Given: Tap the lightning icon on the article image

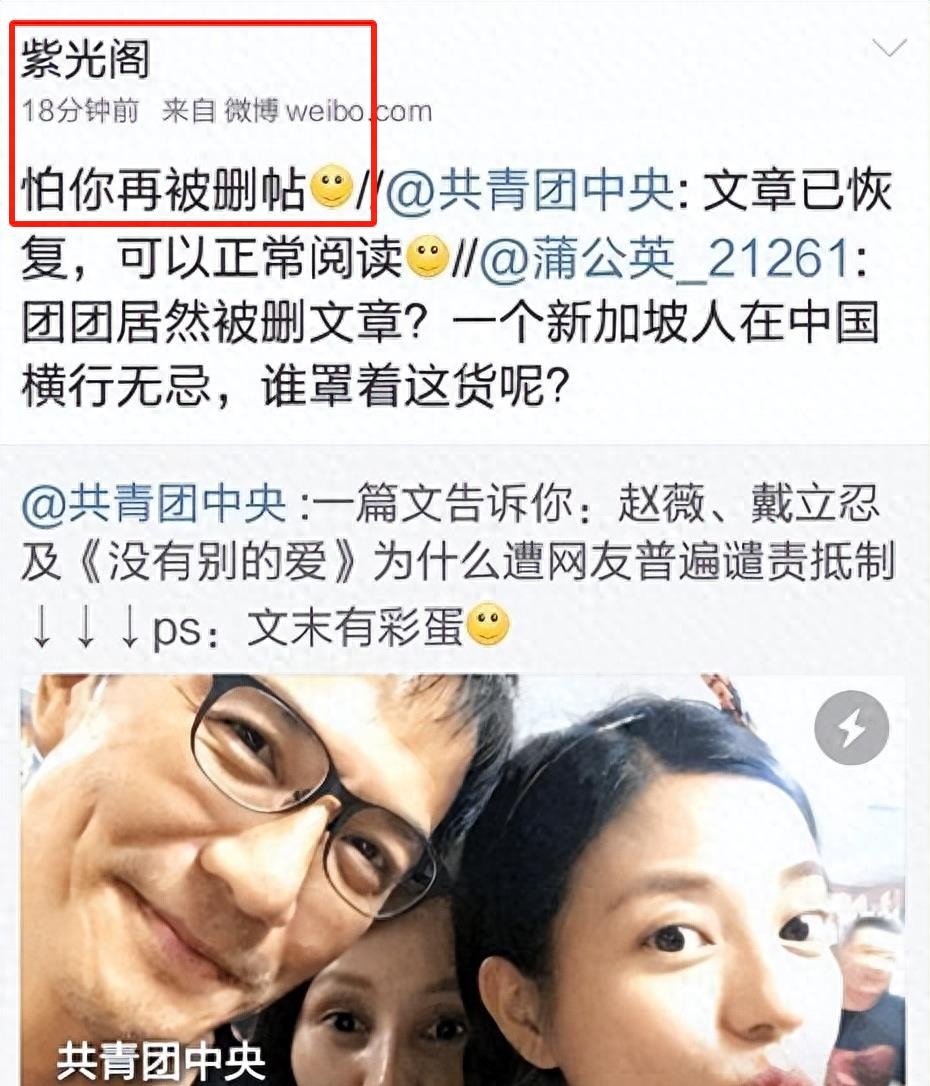Looking at the screenshot, I should (x=851, y=727).
